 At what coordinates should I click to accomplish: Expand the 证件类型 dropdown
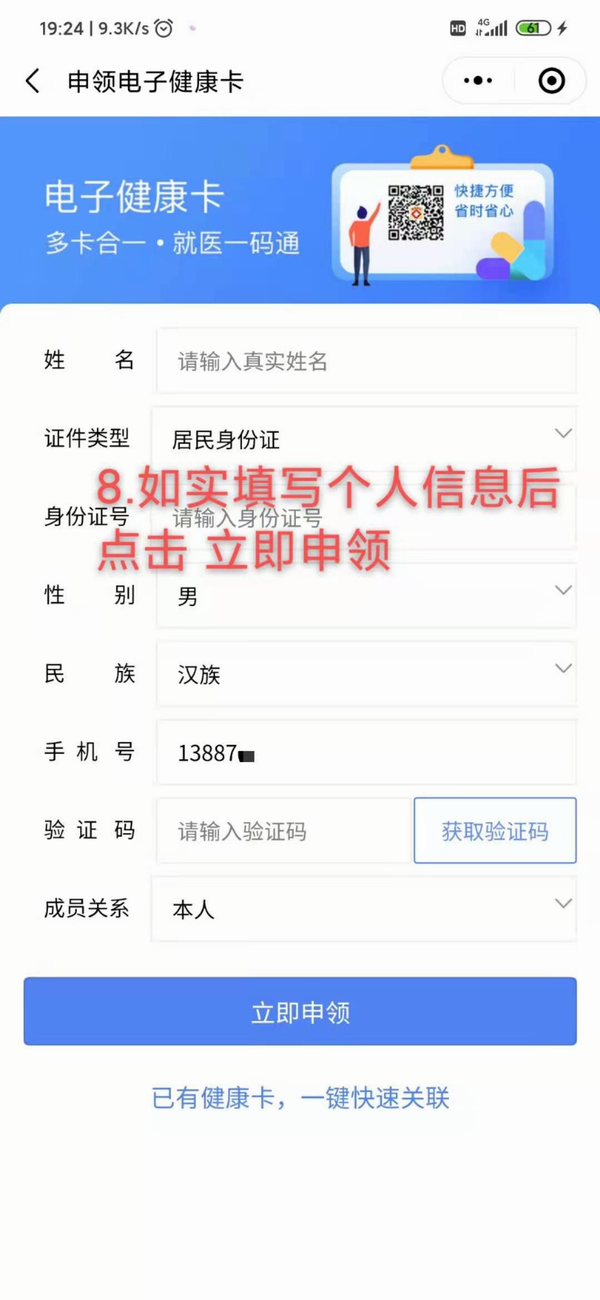pos(365,437)
